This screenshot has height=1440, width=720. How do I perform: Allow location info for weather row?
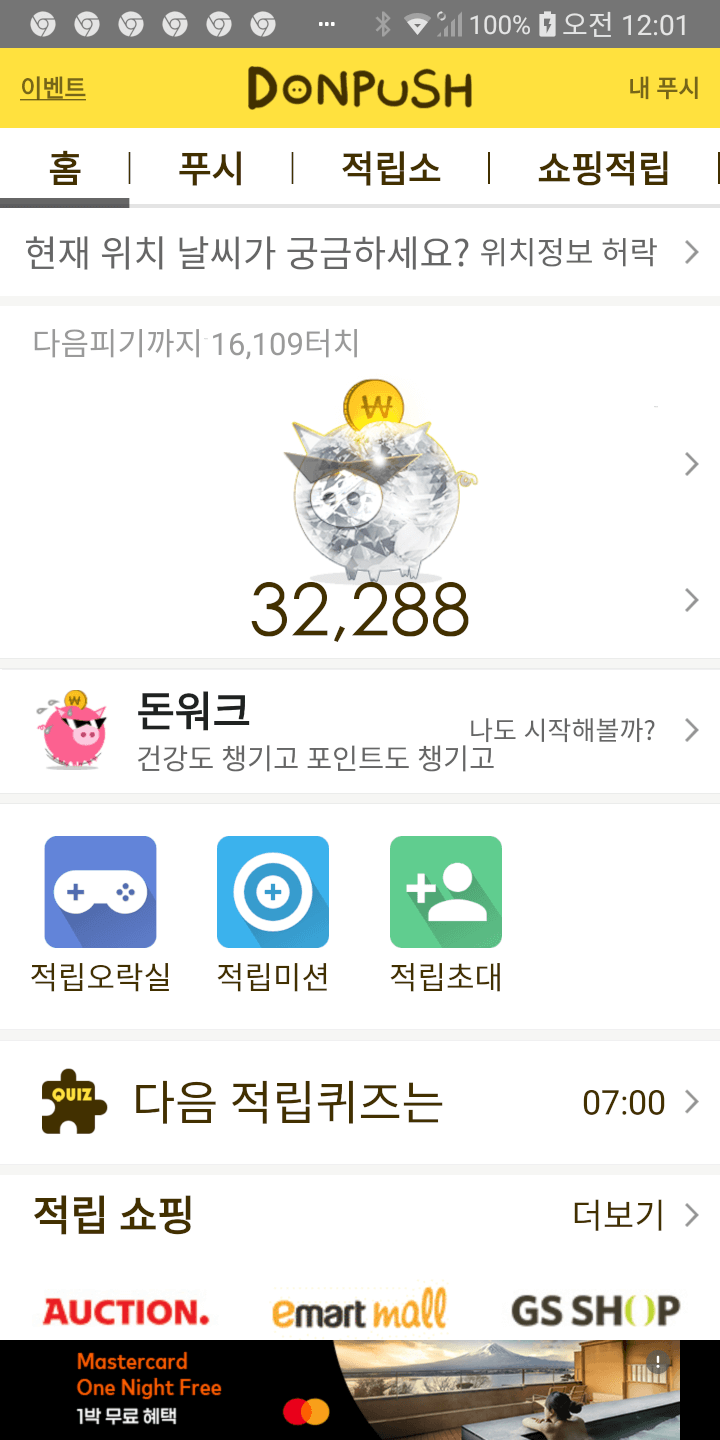[360, 252]
